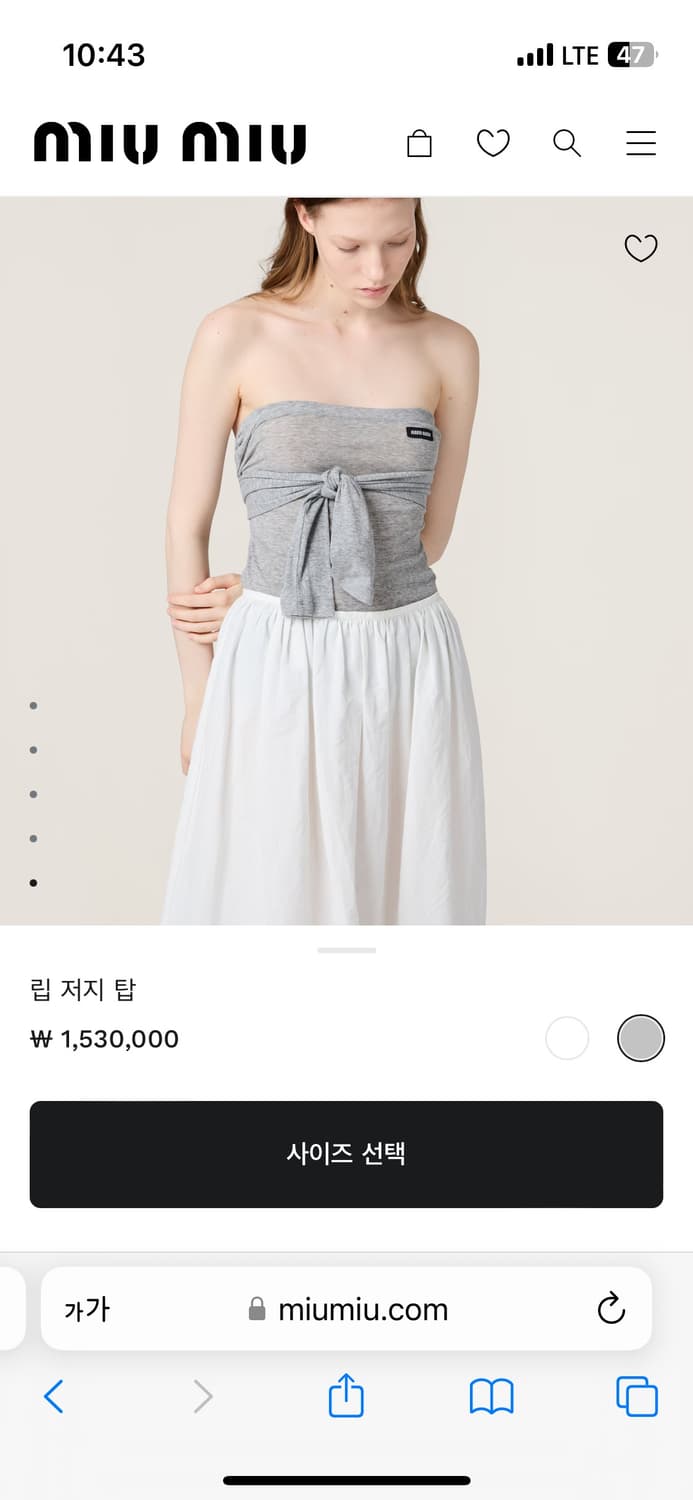The width and height of the screenshot is (693, 1500).
Task: Tap the 사이즈 선택 button
Action: coord(346,1154)
